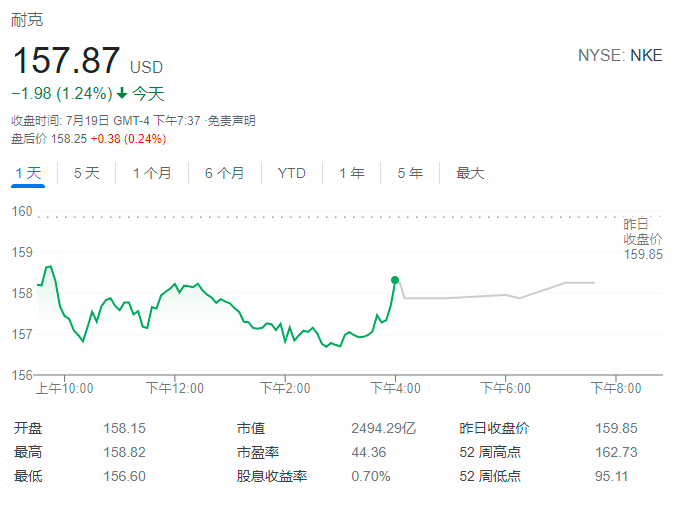Show the 最大 time range

(x=470, y=173)
